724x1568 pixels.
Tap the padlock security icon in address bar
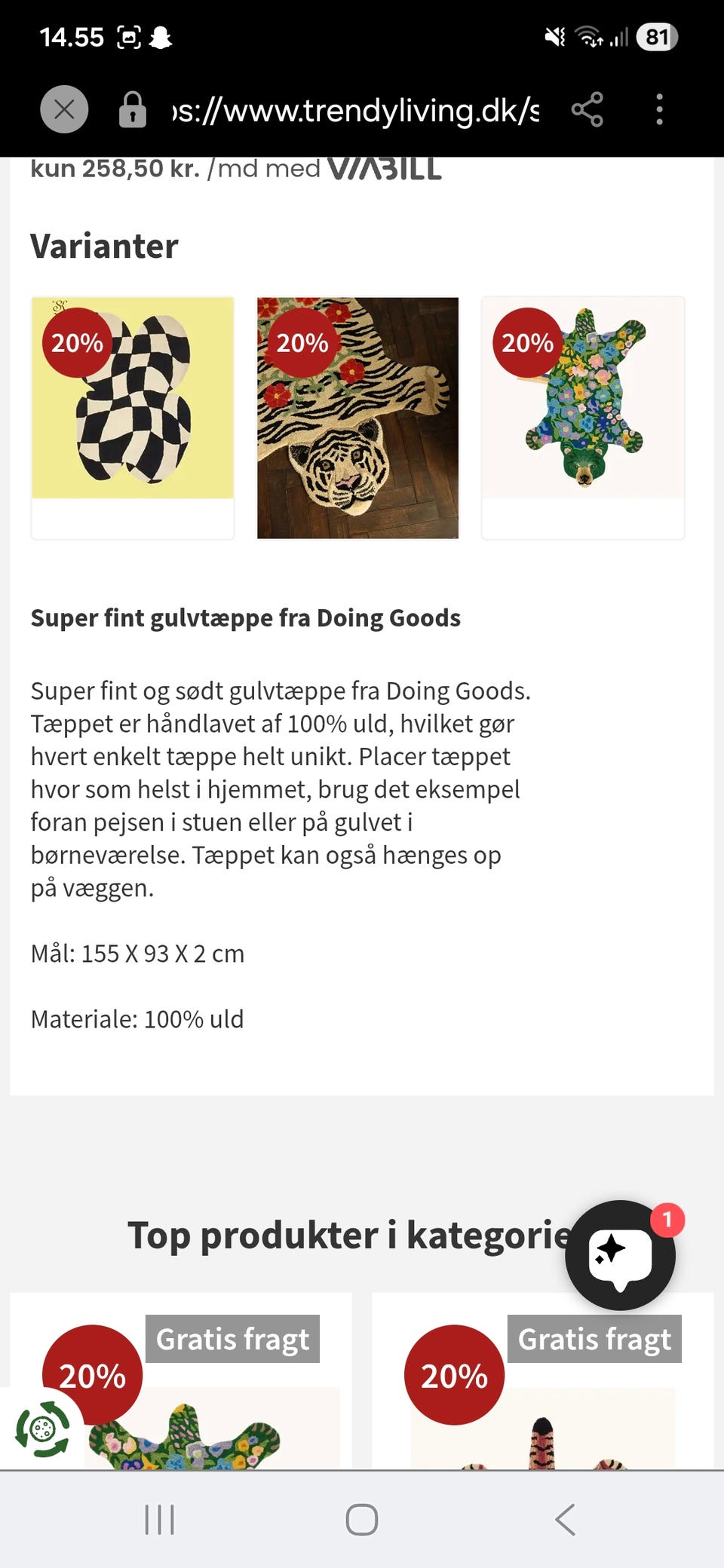[133, 110]
